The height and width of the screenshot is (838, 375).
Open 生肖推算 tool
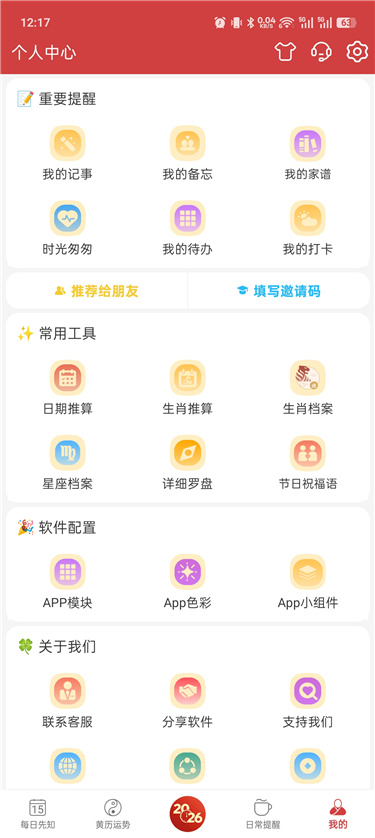188,388
